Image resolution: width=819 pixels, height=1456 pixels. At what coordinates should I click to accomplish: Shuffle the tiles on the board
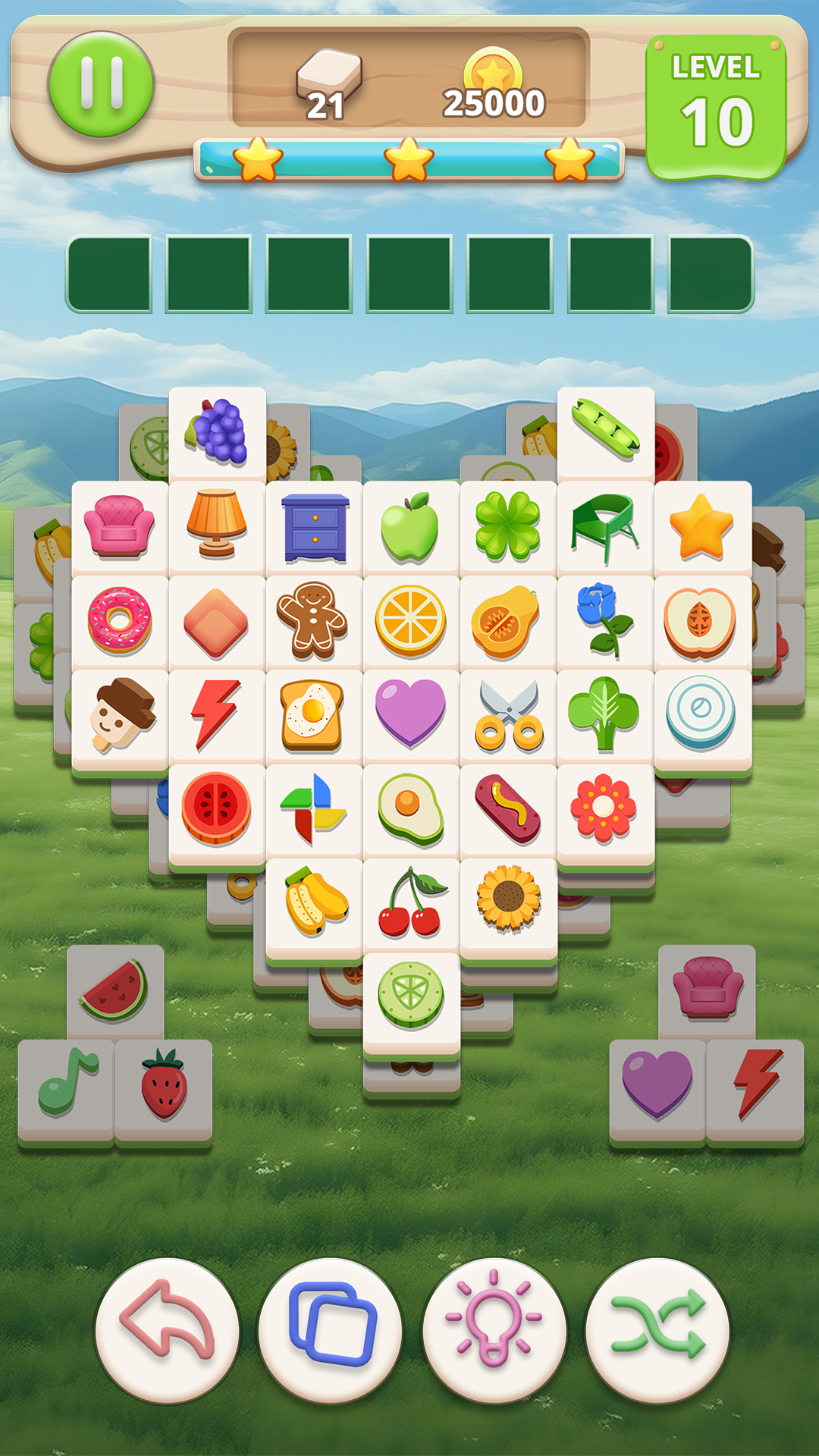pos(657,1329)
